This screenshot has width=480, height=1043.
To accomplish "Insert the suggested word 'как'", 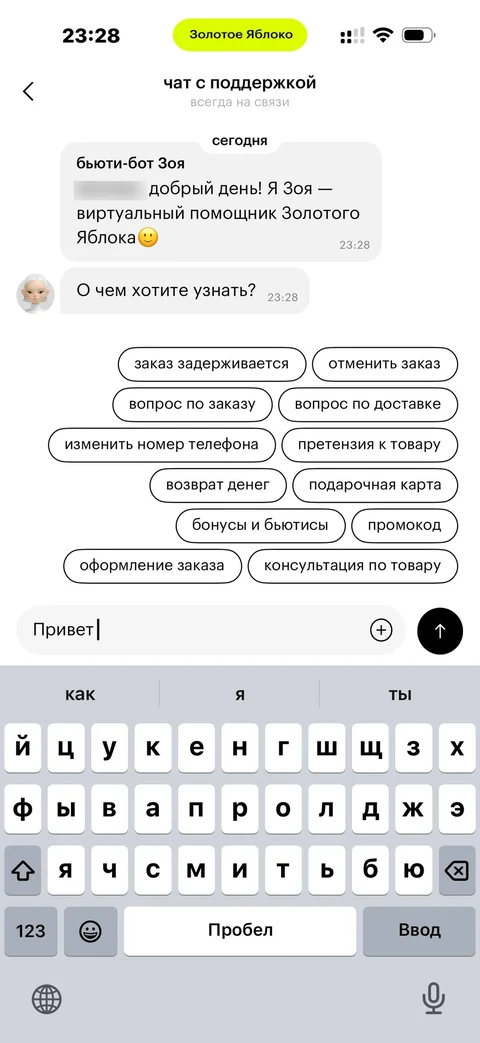I will click(x=80, y=695).
